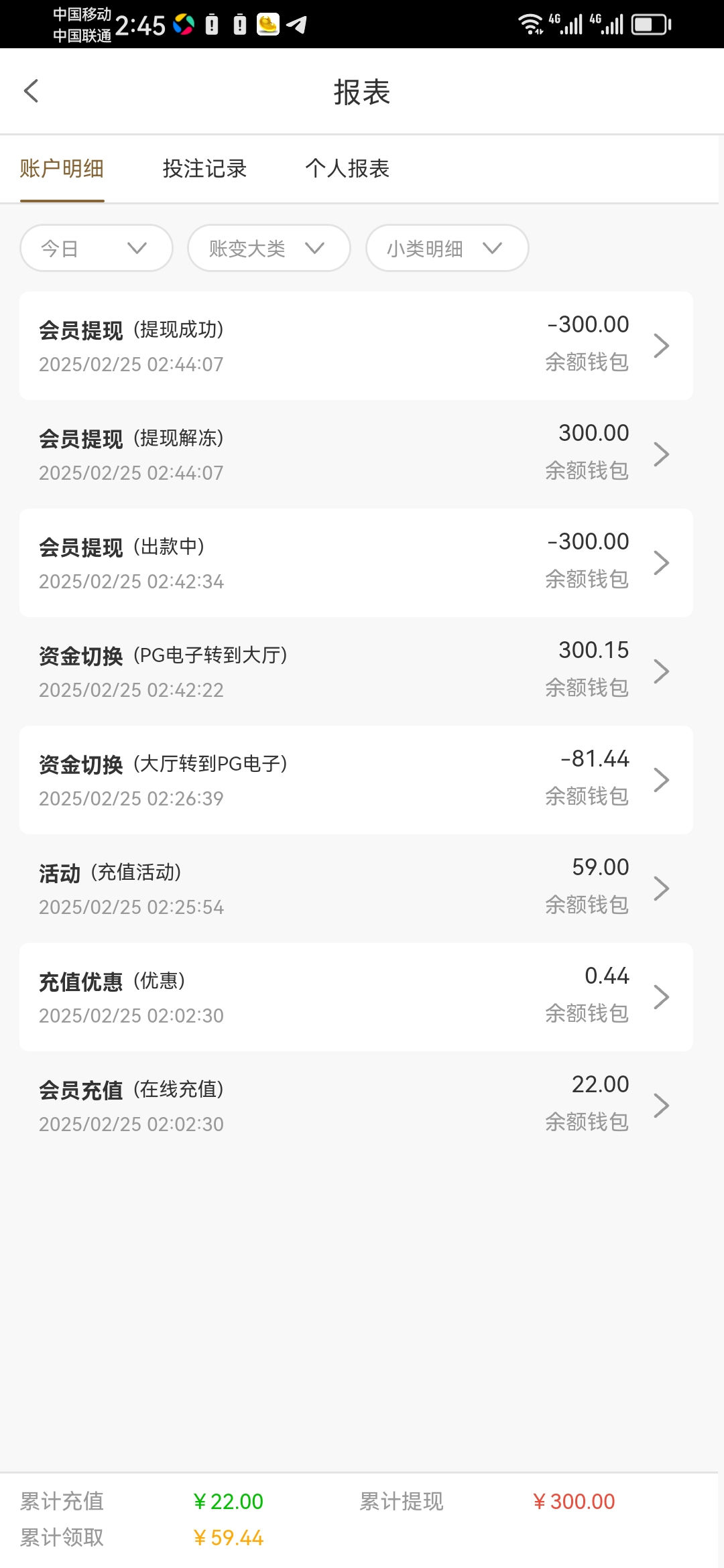Open the 活动 充值活动 entry
Image resolution: width=724 pixels, height=1568 pixels.
pyautogui.click(x=355, y=889)
